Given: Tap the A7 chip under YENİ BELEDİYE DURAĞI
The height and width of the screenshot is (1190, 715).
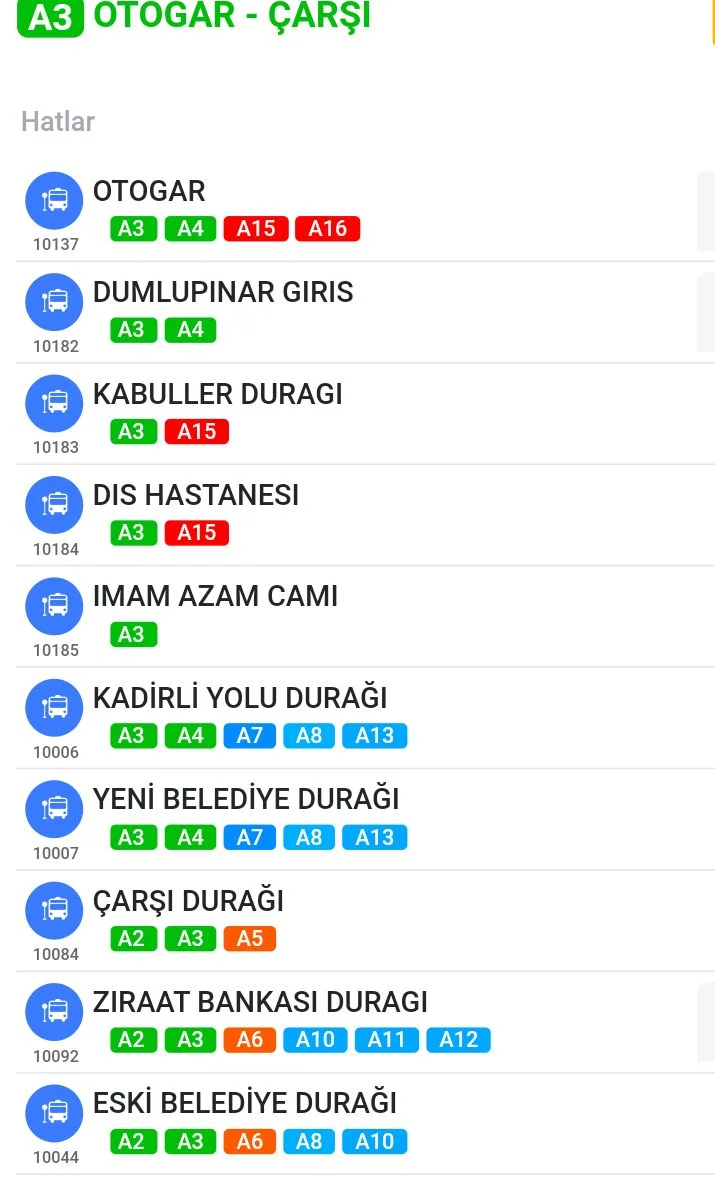Looking at the screenshot, I should [x=250, y=838].
